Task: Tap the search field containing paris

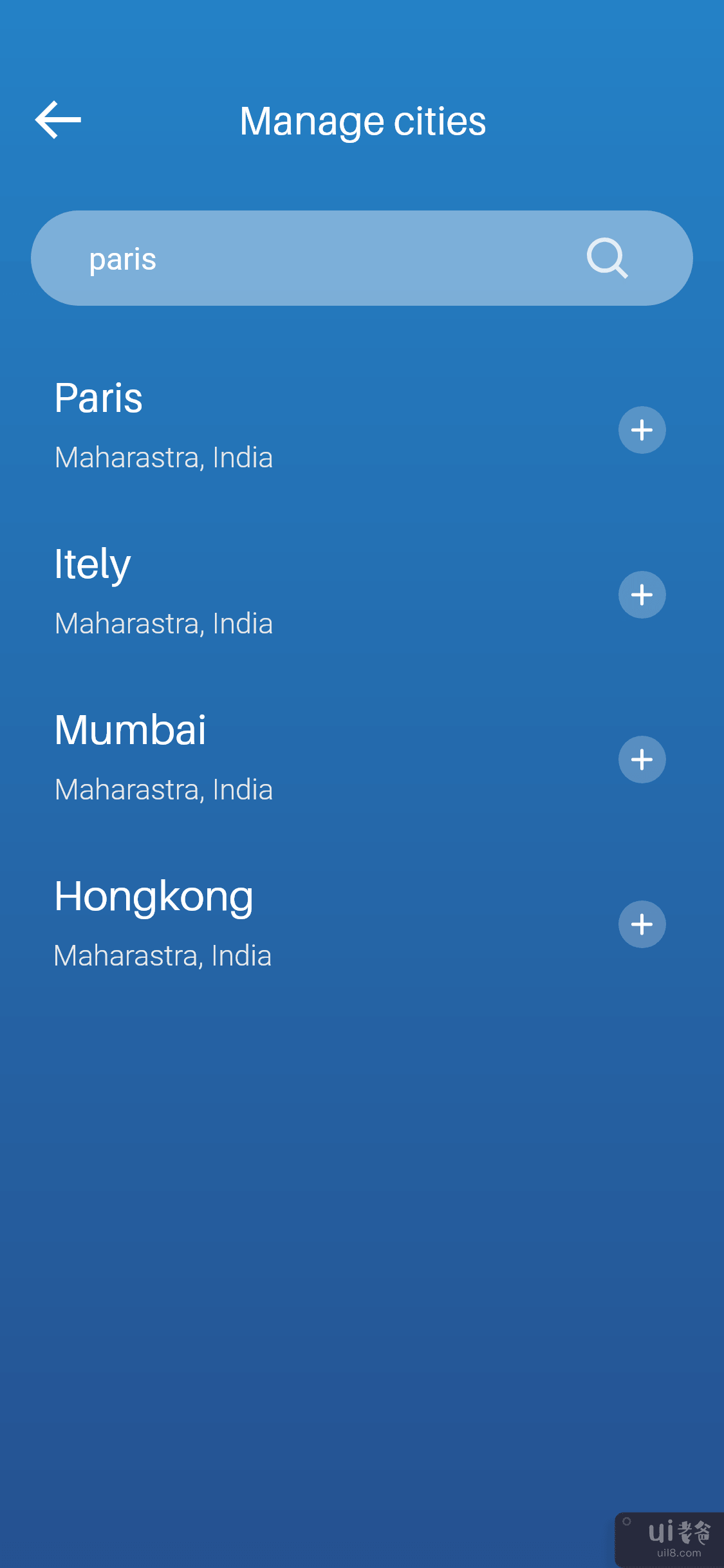Action: point(309,259)
